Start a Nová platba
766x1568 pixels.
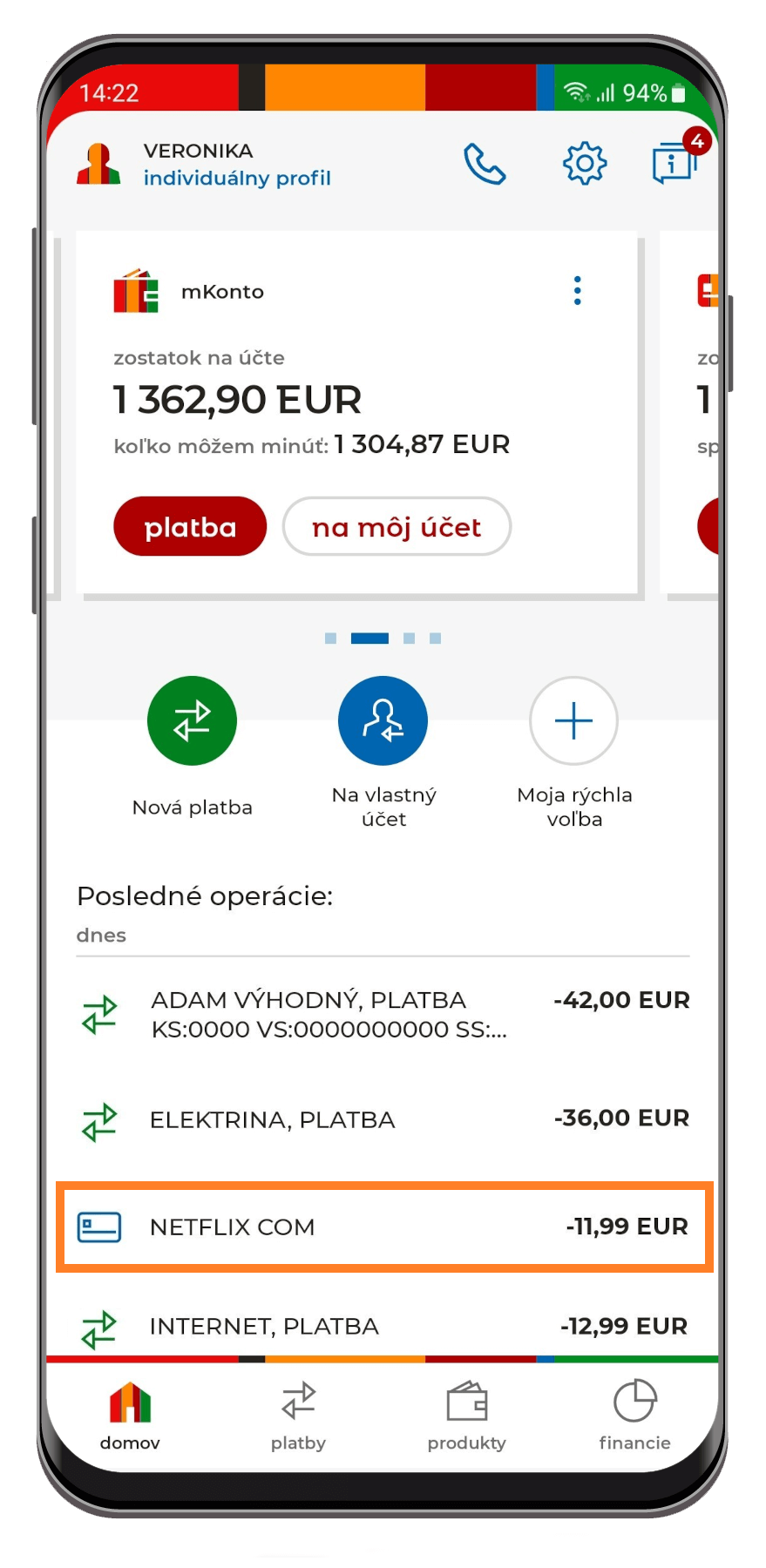192,747
